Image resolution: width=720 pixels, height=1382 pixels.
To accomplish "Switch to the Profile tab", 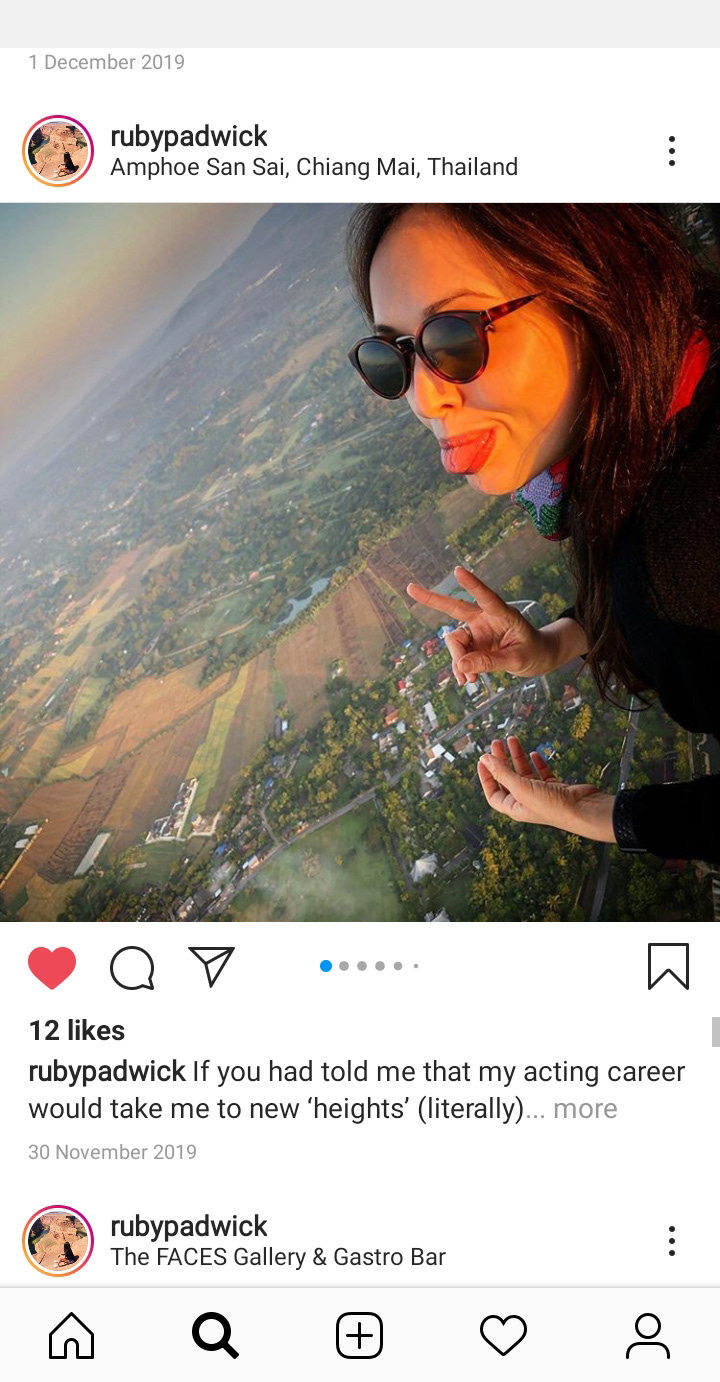I will tap(647, 1336).
